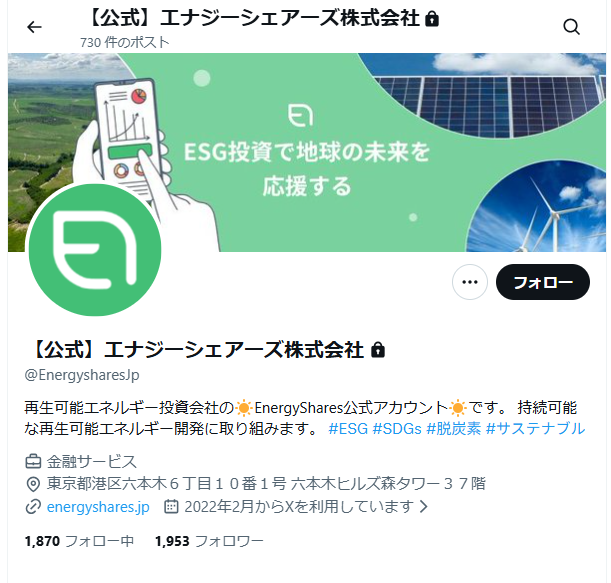The height and width of the screenshot is (583, 611).
Task: Open the three-dot more options menu
Action: click(x=469, y=282)
